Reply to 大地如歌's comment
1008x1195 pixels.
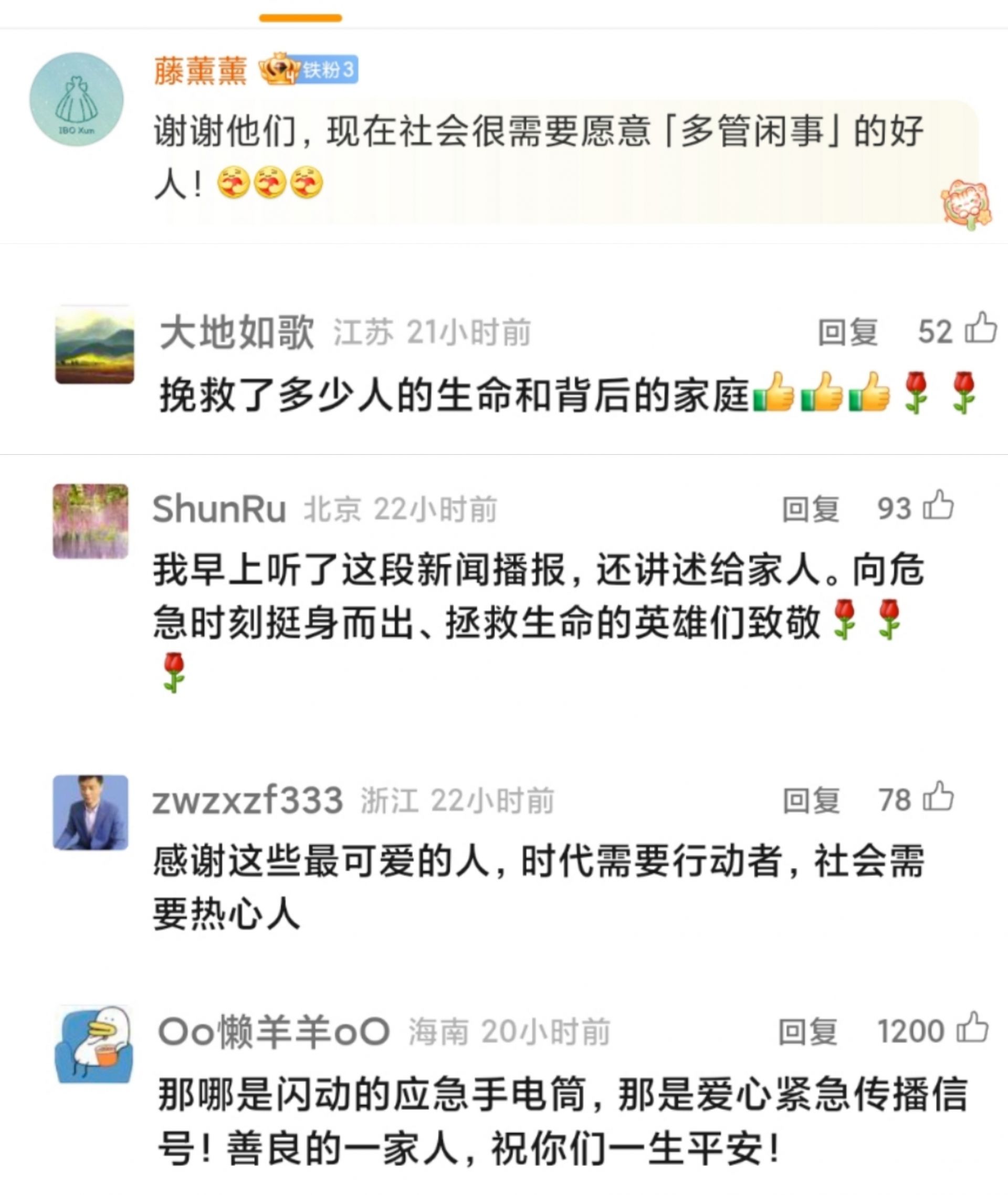coord(847,332)
